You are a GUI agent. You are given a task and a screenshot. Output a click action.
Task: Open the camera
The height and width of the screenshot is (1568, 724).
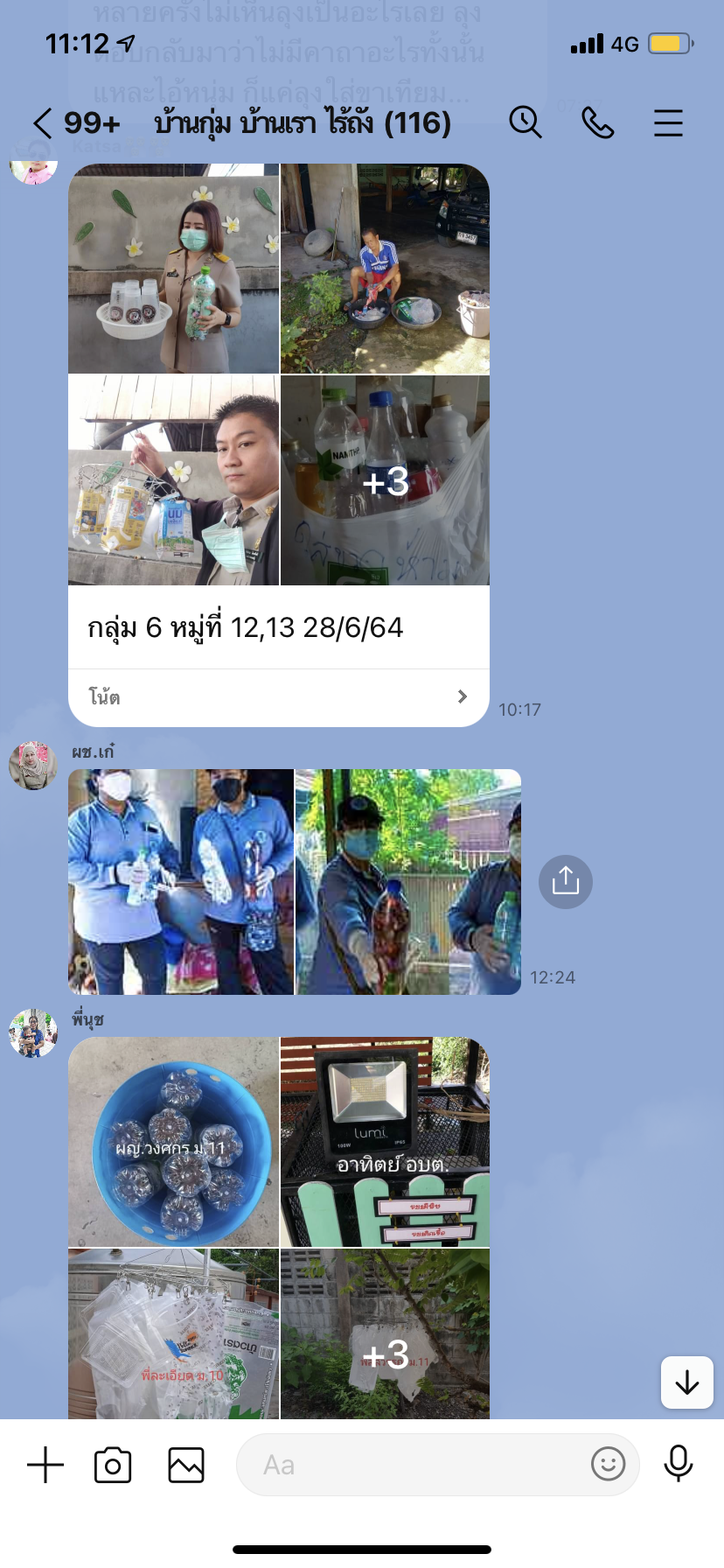pyautogui.click(x=113, y=1465)
